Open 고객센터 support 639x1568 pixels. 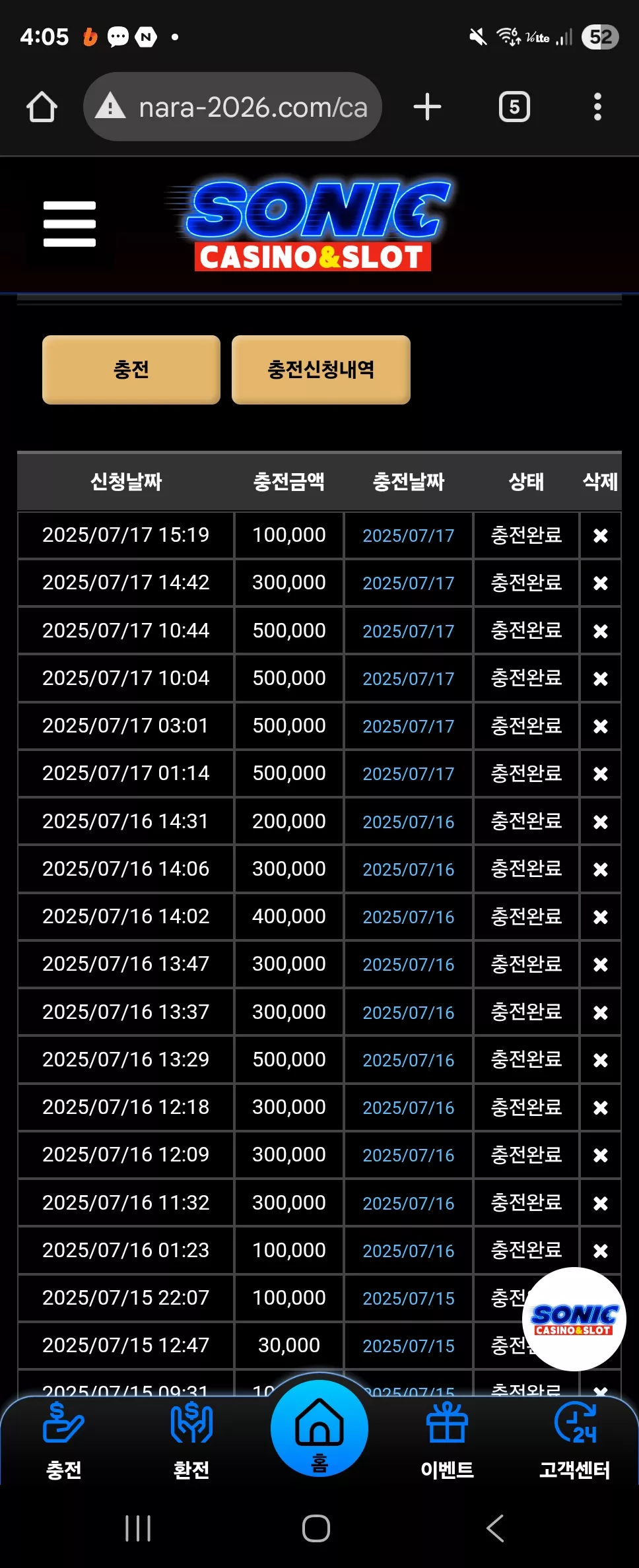[575, 1441]
